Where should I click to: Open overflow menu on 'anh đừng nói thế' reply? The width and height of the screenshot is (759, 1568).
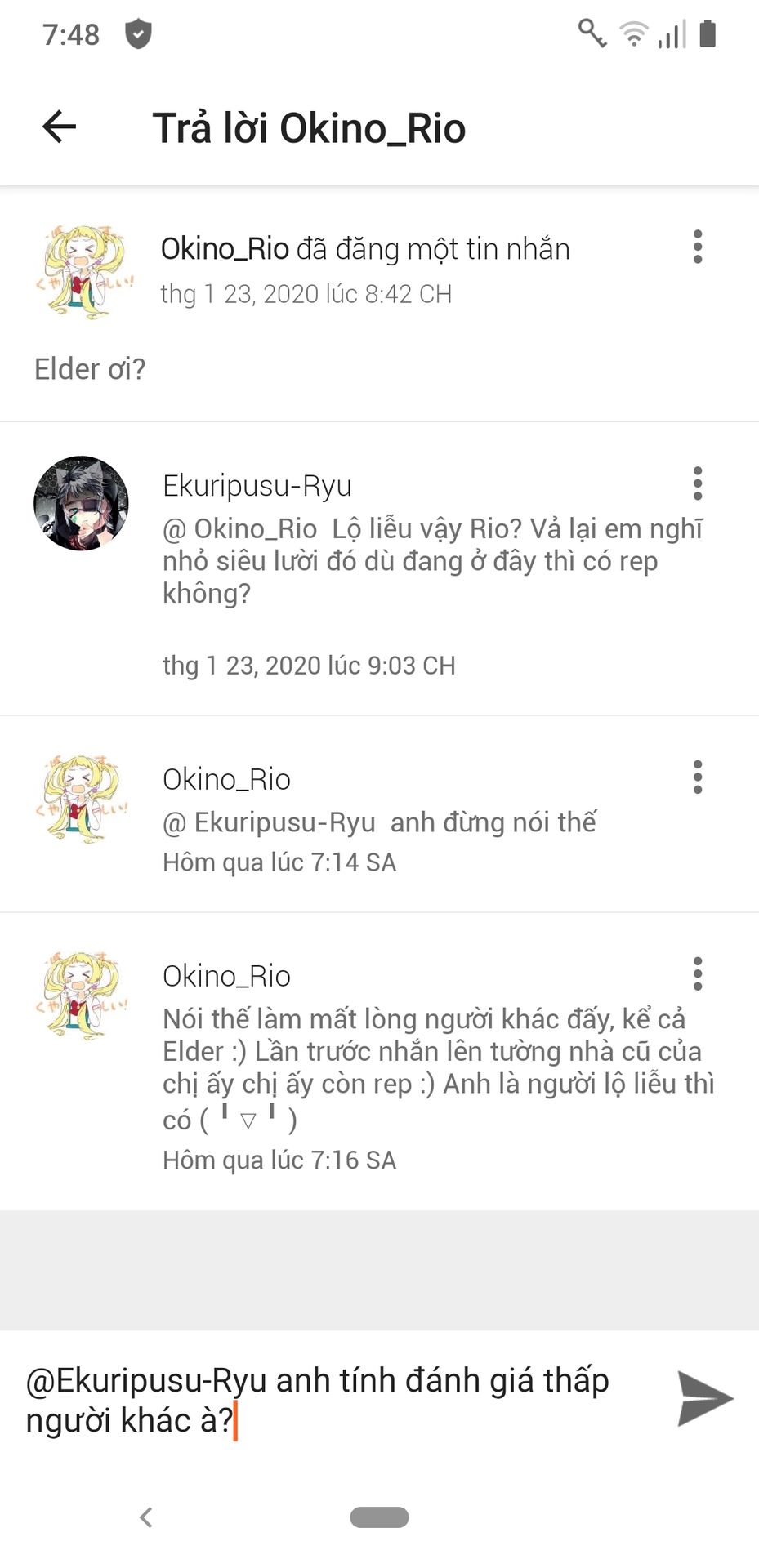point(697,777)
